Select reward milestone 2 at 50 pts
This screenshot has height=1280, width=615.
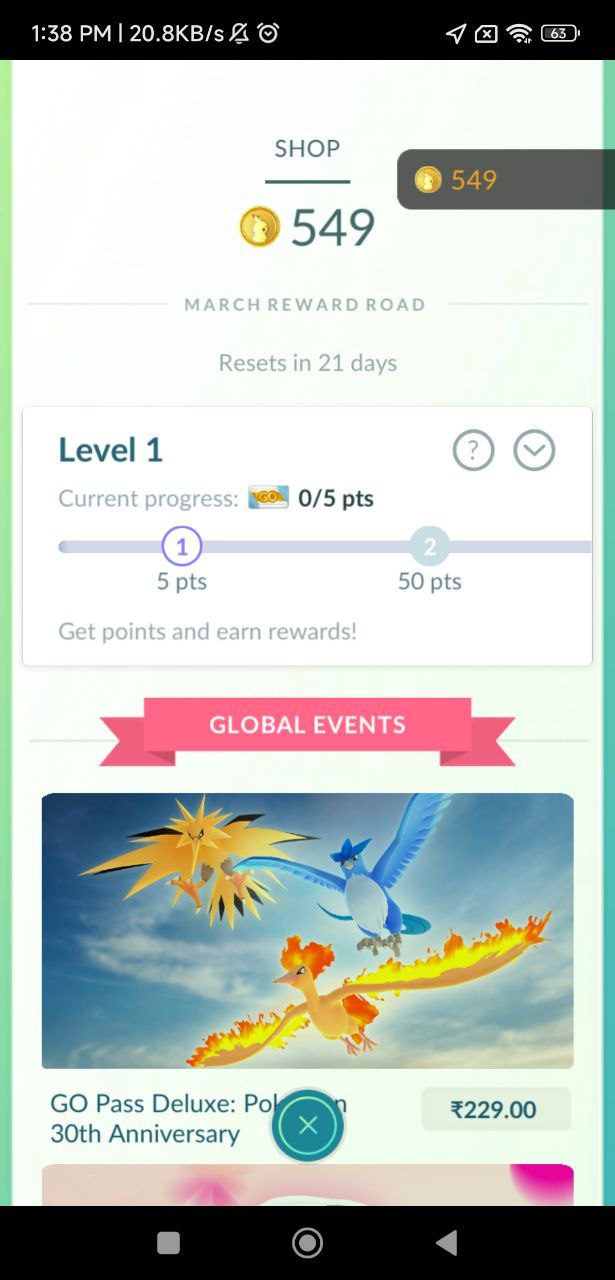[430, 547]
